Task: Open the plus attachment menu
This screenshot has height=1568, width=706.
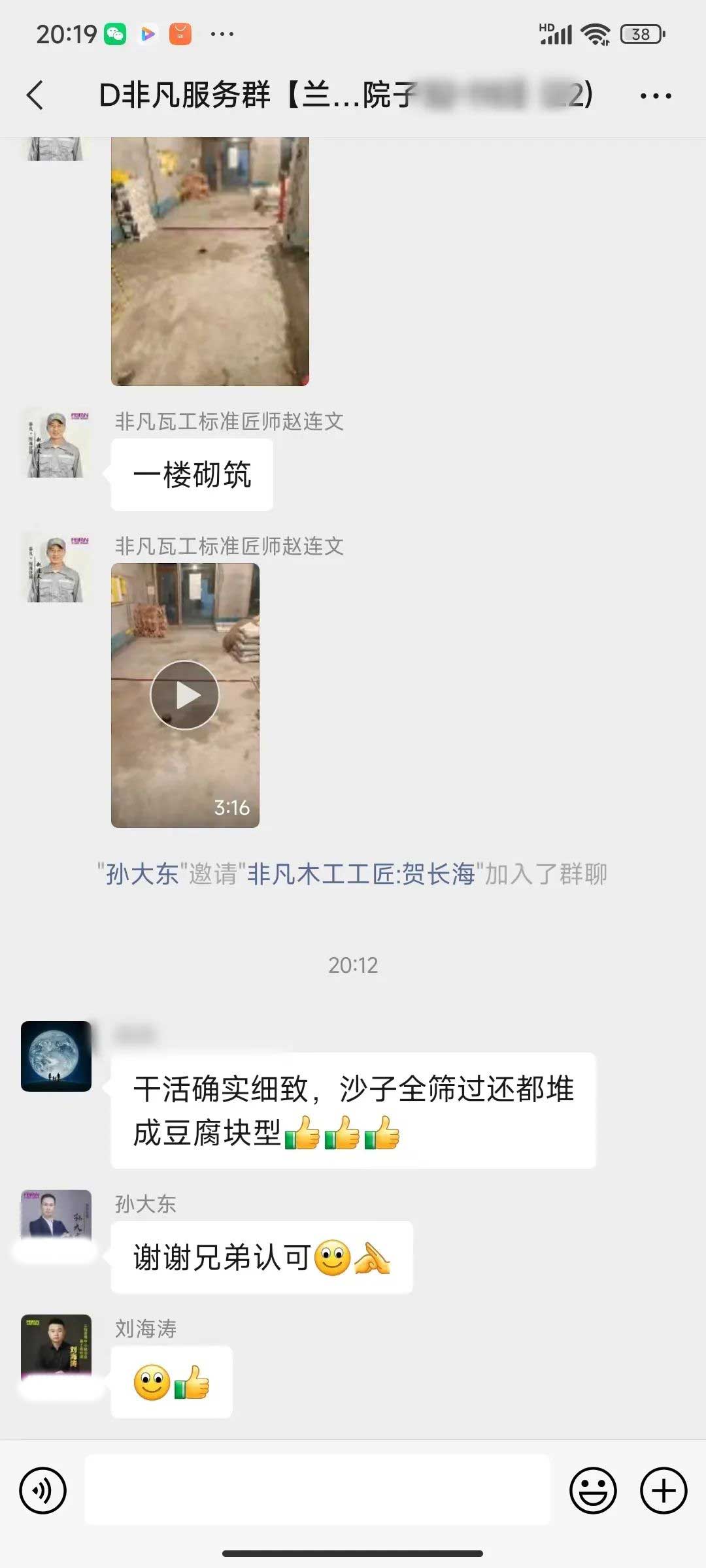Action: click(x=663, y=1490)
